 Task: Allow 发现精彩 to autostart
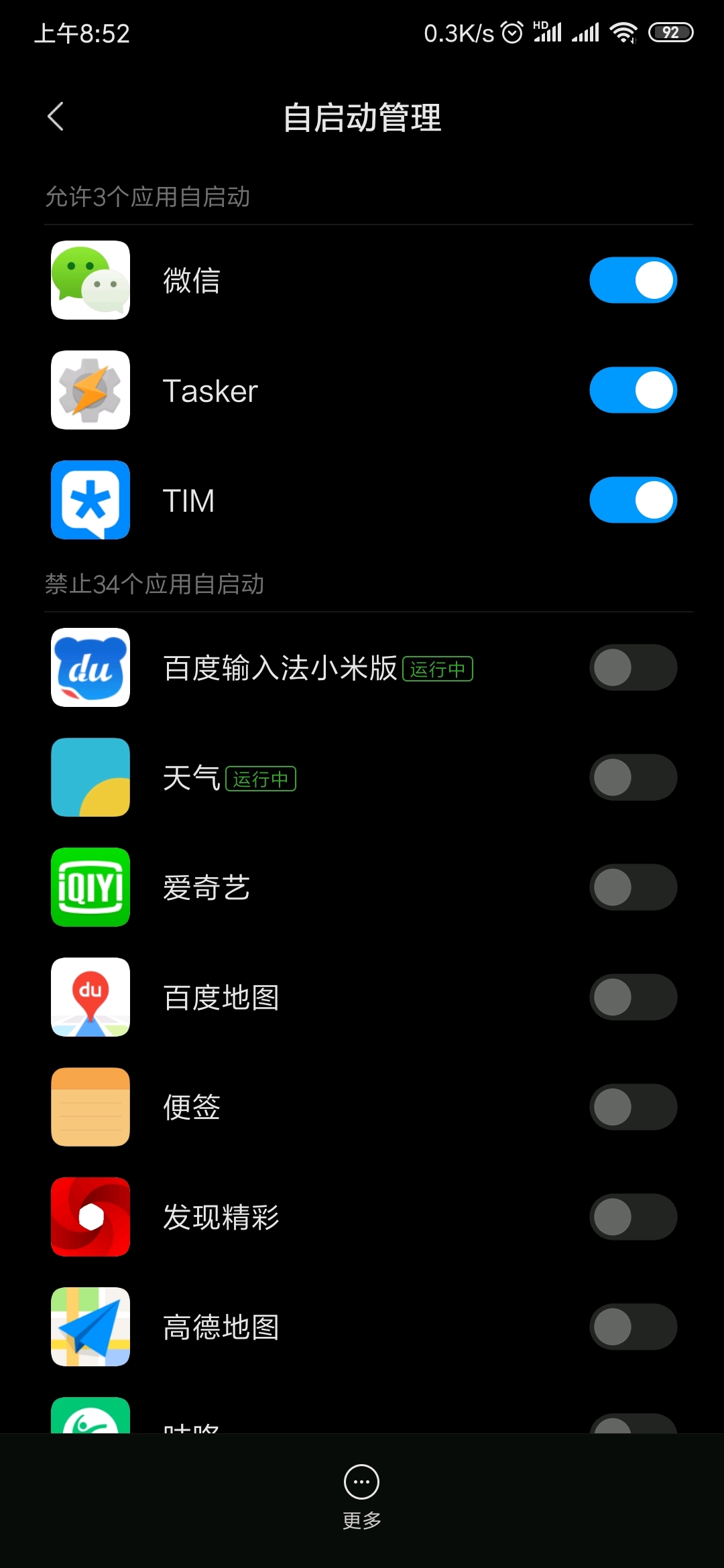tap(633, 1217)
